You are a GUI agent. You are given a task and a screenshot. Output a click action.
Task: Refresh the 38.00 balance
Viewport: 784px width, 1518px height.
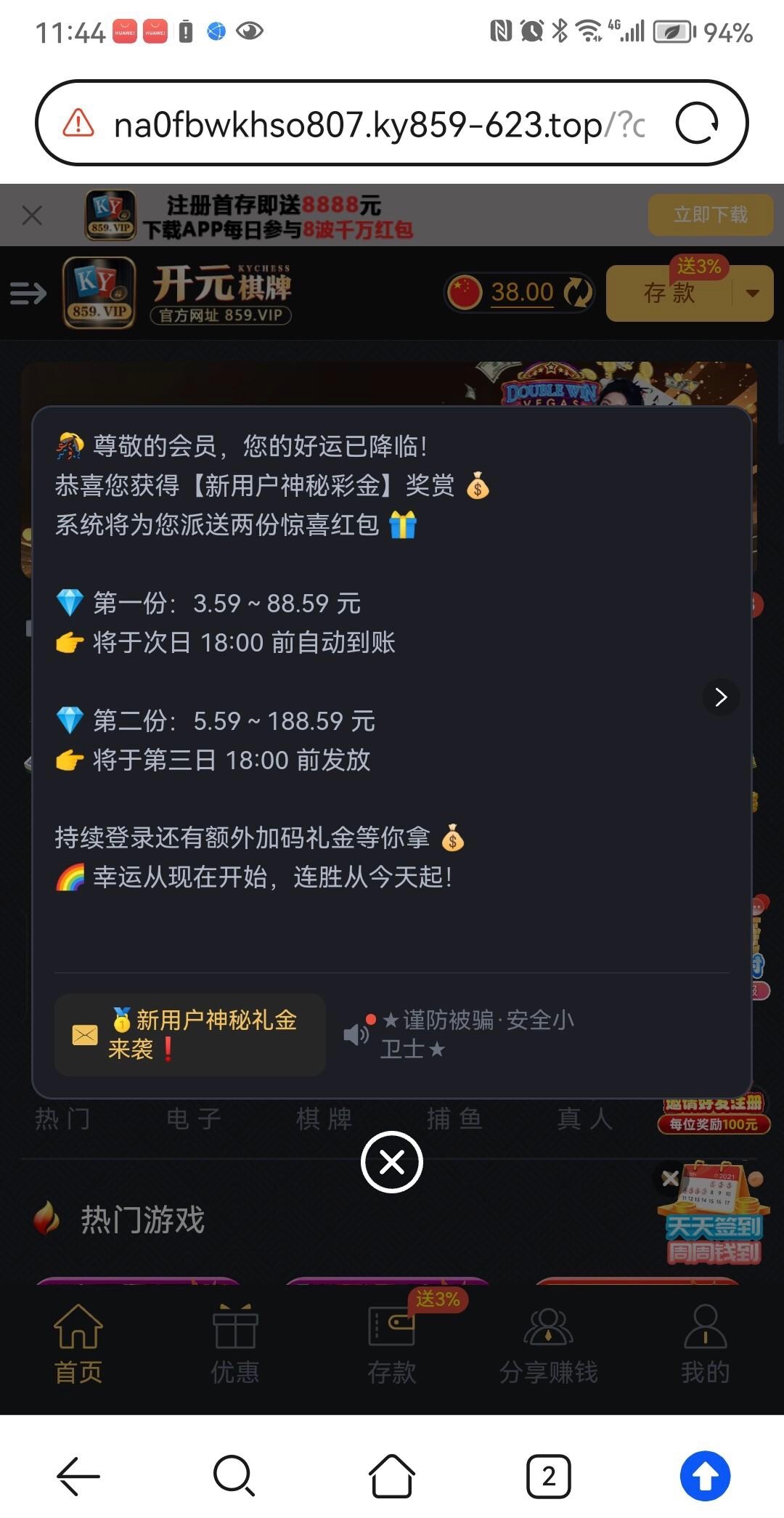click(578, 293)
